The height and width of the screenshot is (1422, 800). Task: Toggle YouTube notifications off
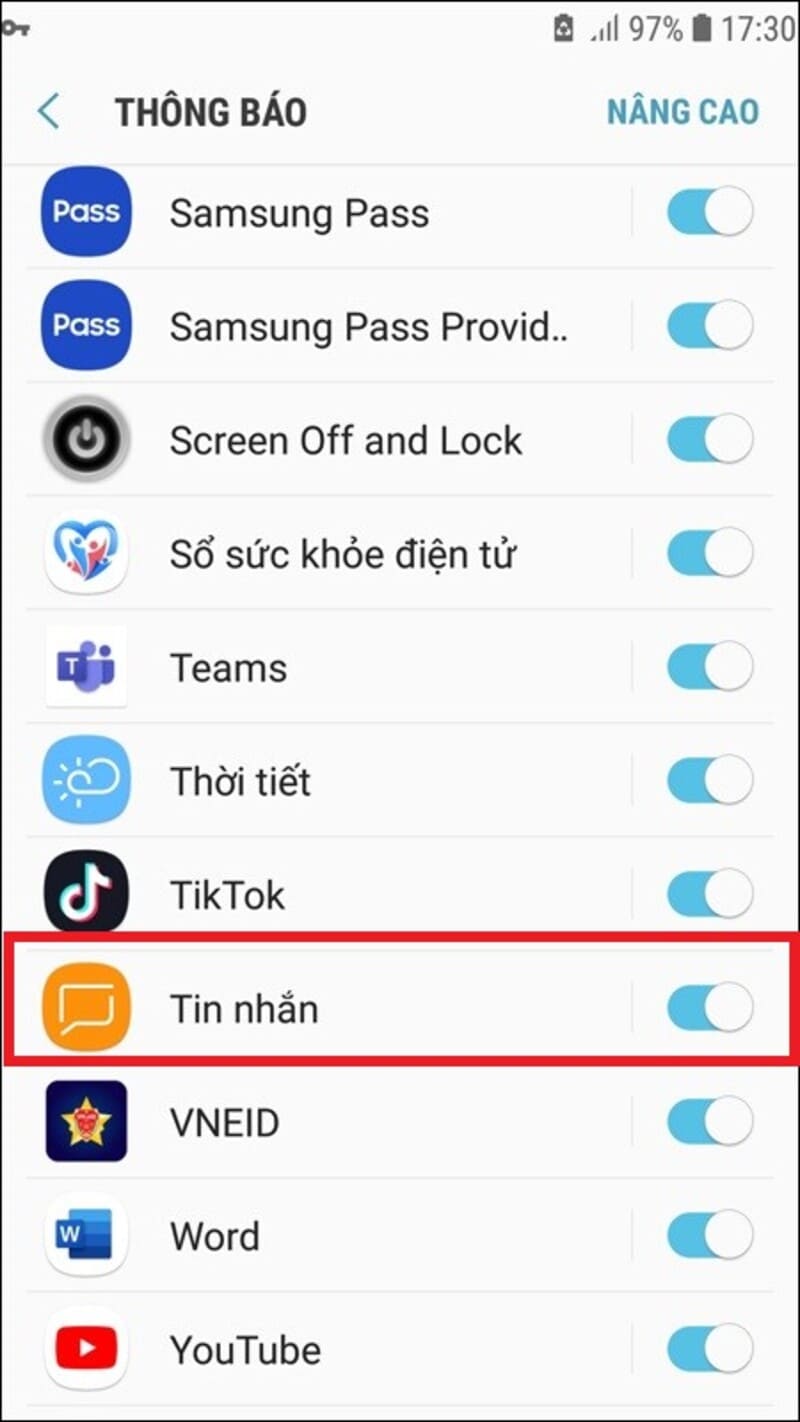pyautogui.click(x=709, y=1349)
